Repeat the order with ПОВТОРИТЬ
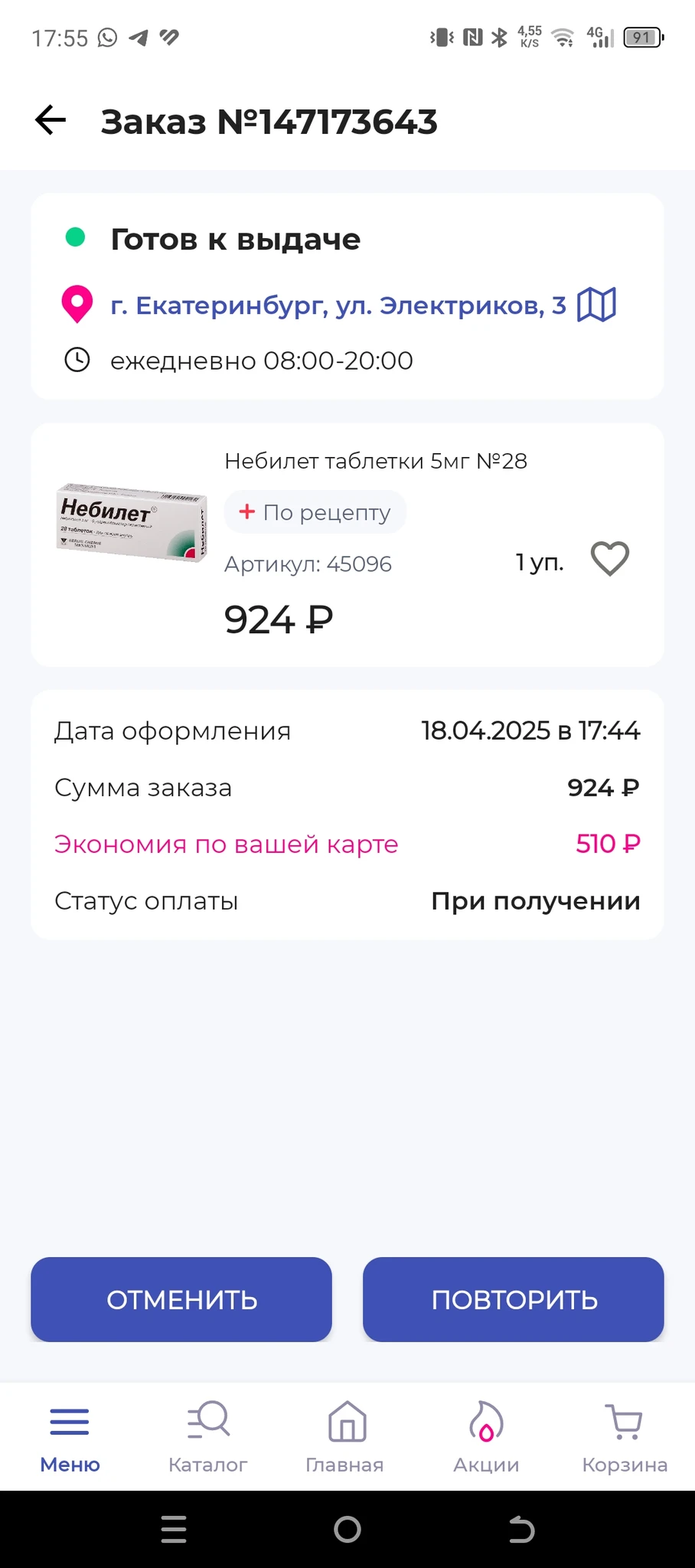 (514, 1299)
